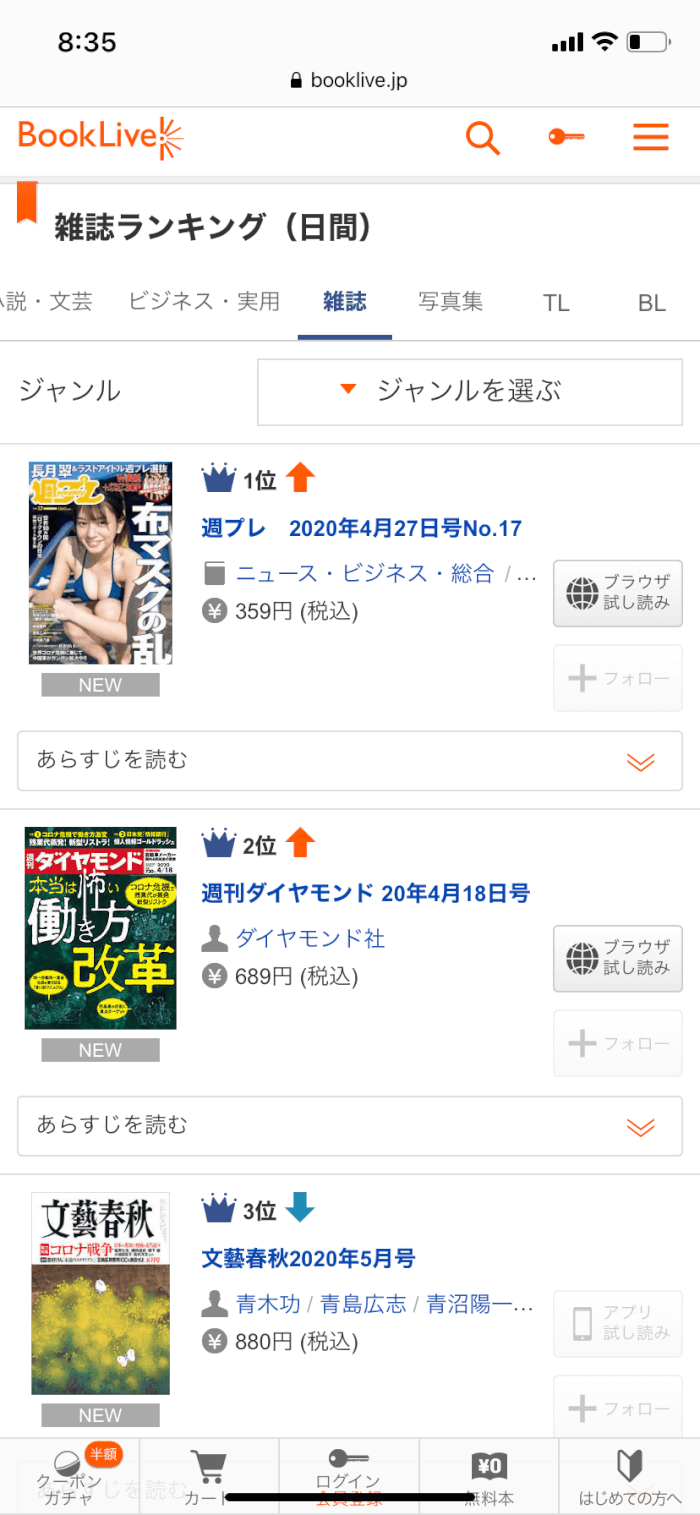Tap the login key icon in header

point(566,138)
